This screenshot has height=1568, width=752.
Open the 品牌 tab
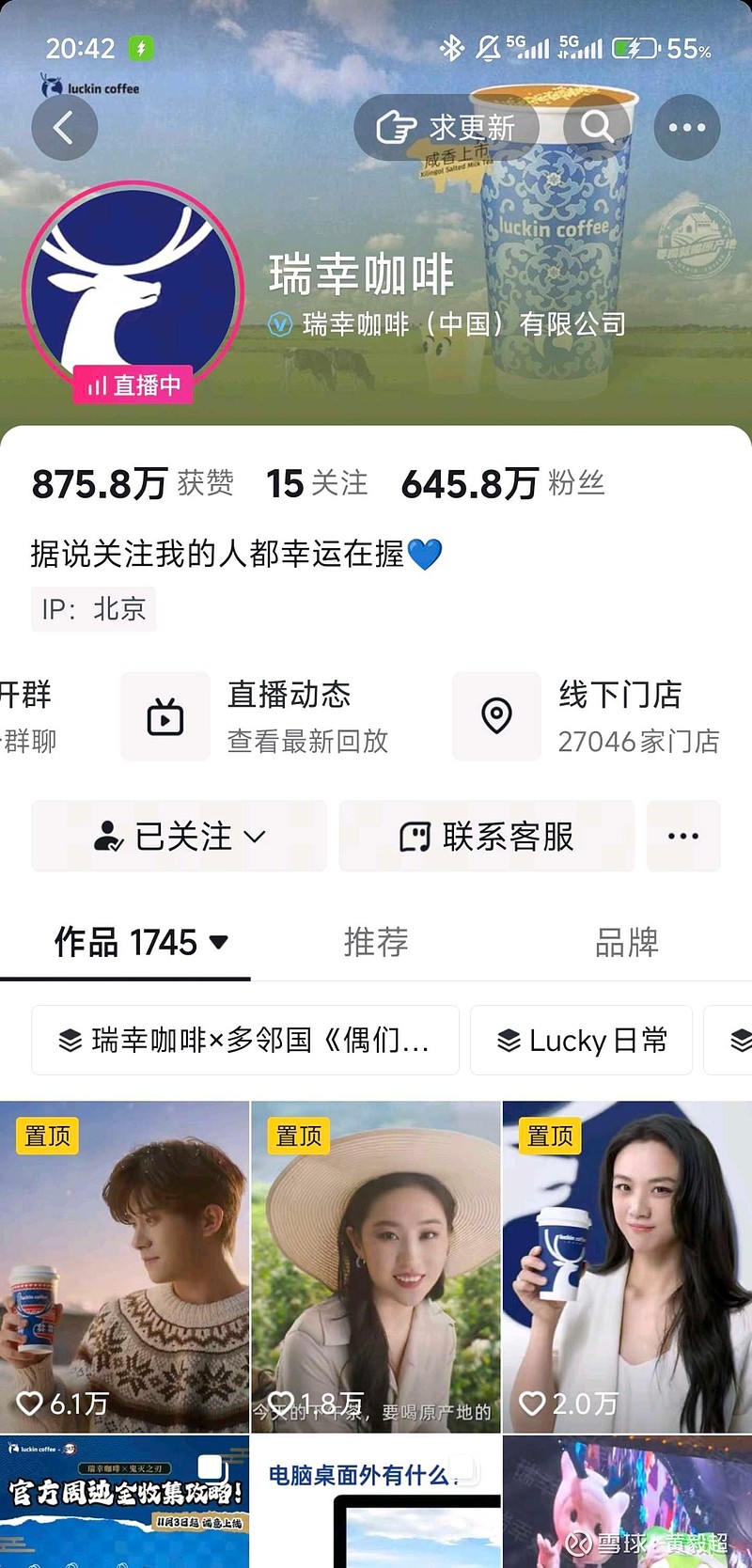click(627, 942)
